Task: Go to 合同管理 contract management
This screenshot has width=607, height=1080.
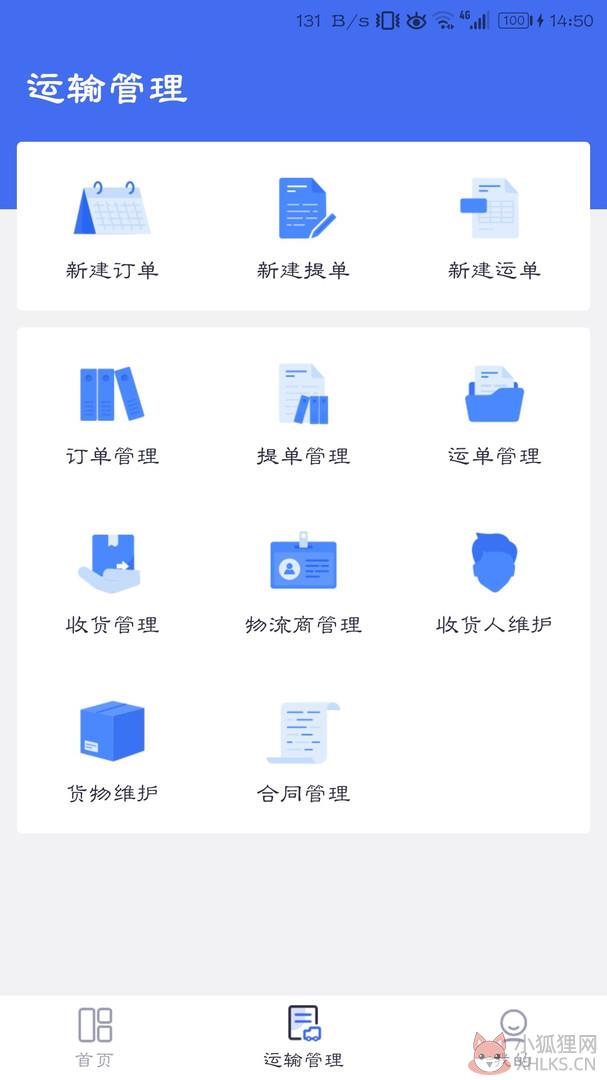Action: 303,753
